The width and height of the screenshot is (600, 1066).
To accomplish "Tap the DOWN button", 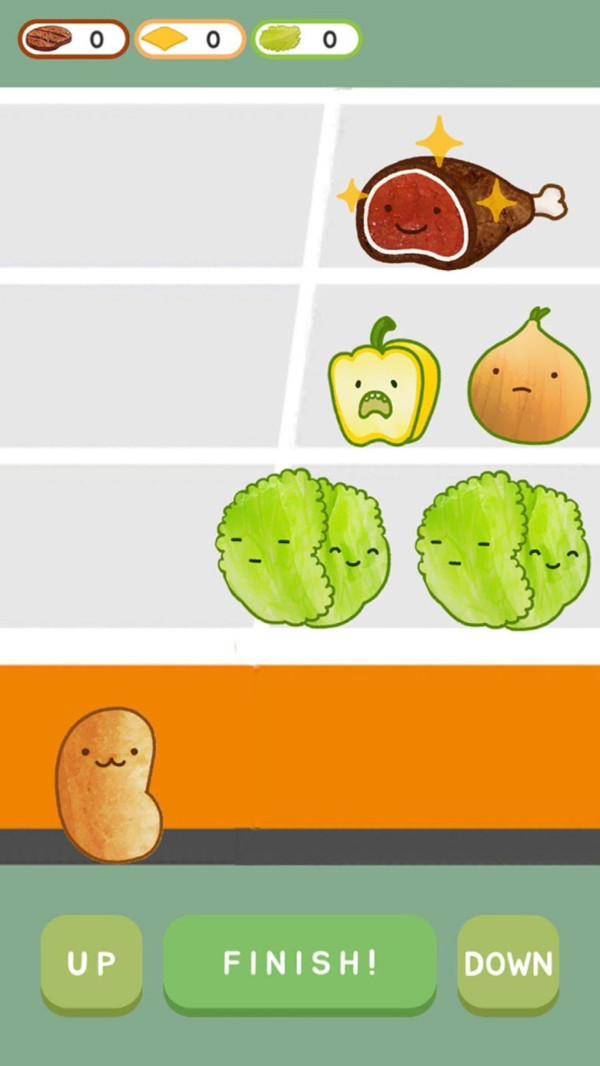I will click(x=508, y=964).
